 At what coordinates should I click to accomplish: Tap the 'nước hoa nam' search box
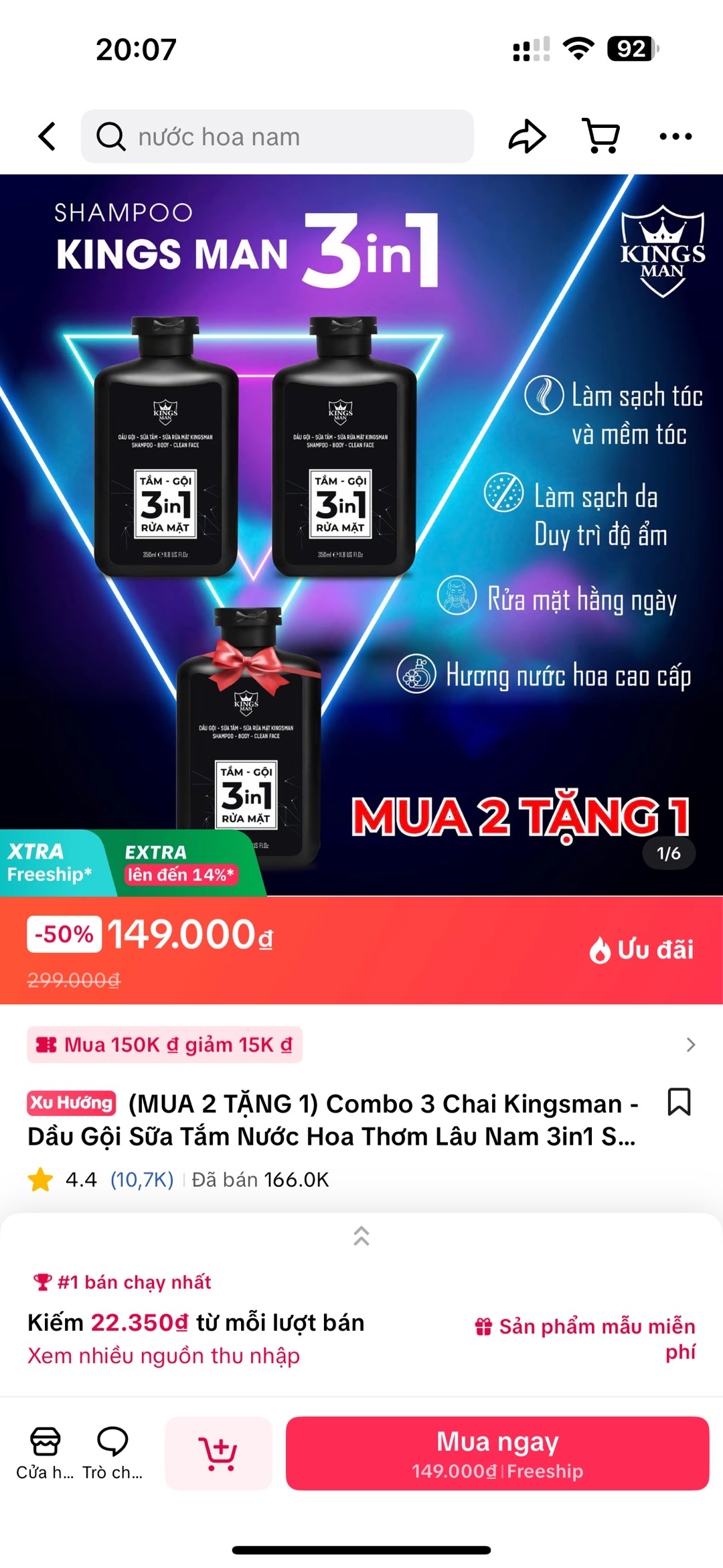277,137
